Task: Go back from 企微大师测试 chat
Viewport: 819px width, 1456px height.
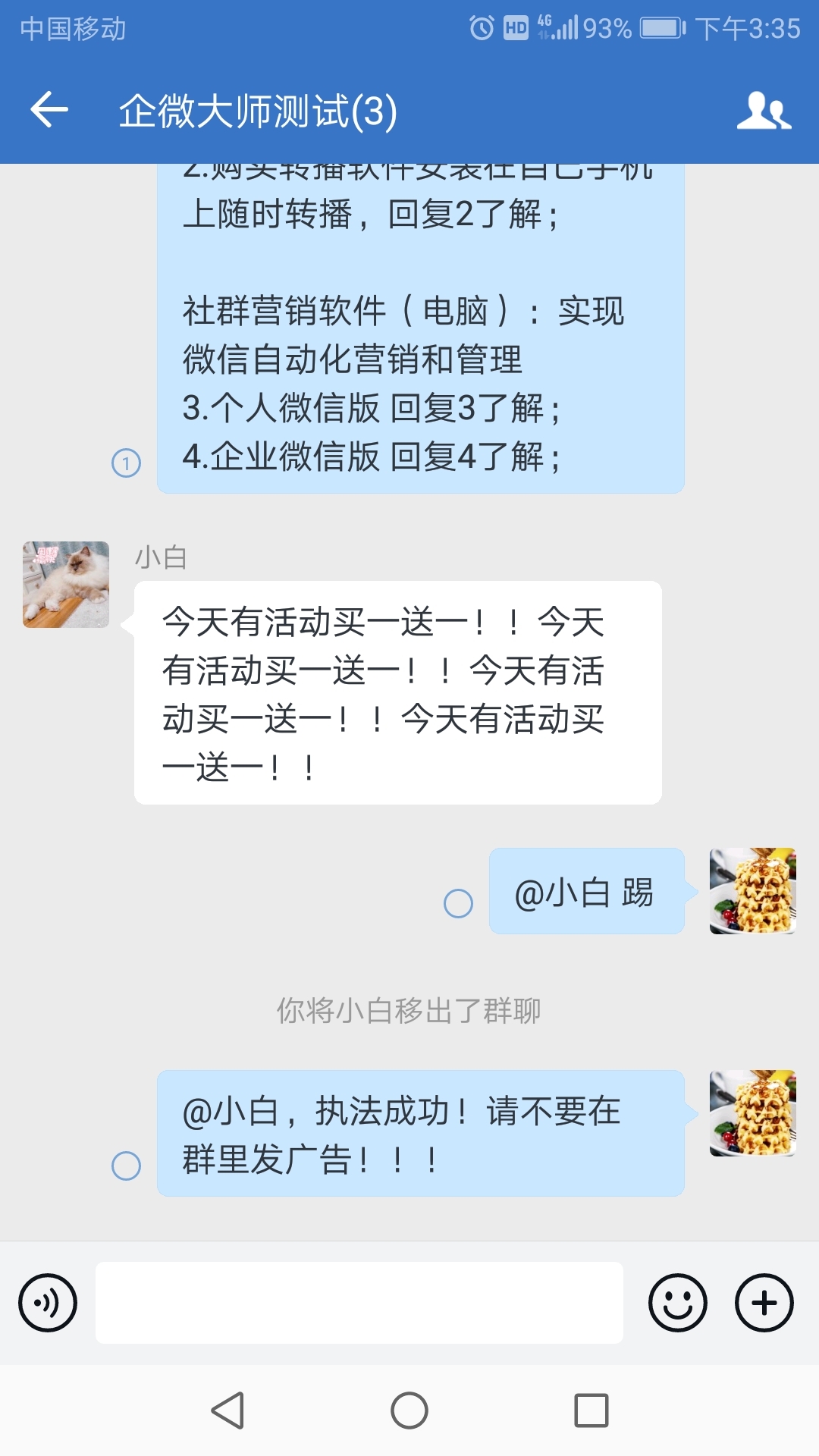Action: 50,111
